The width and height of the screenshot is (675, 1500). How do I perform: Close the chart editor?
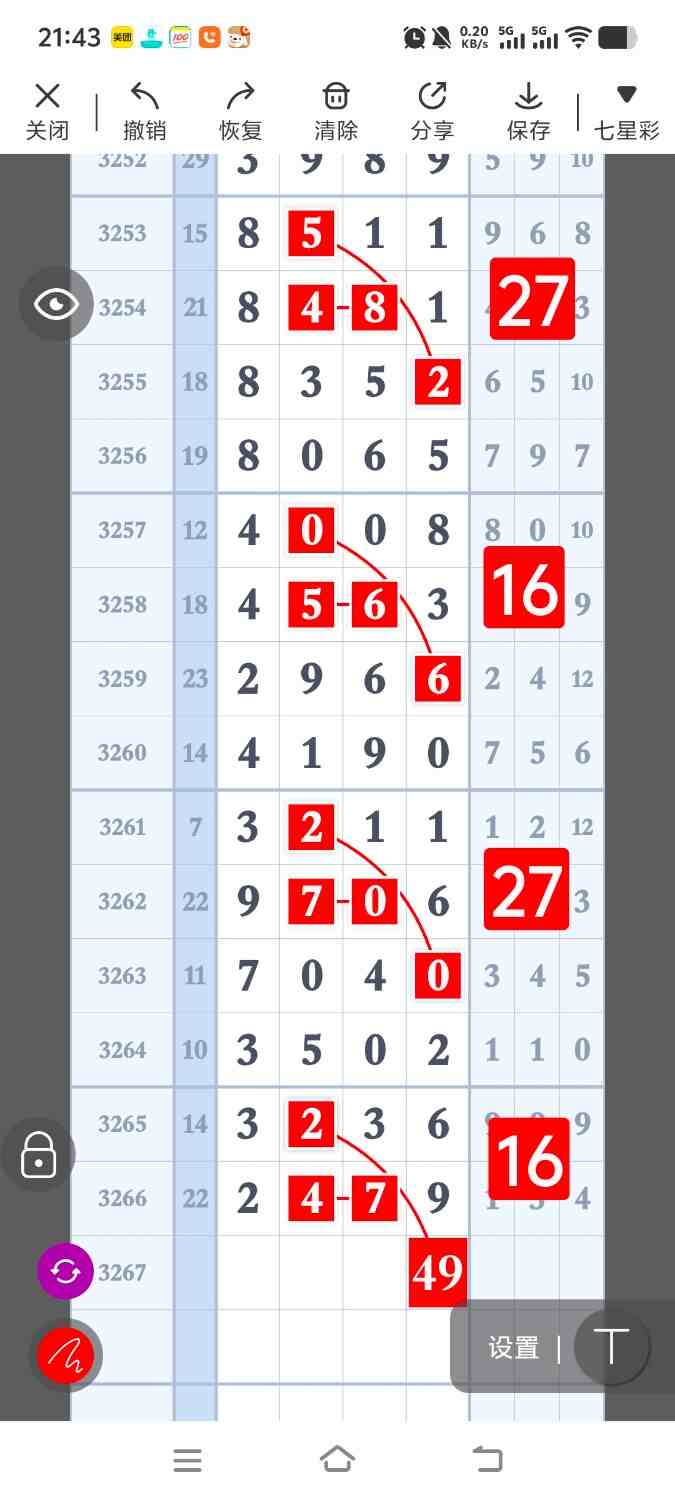coord(47,111)
